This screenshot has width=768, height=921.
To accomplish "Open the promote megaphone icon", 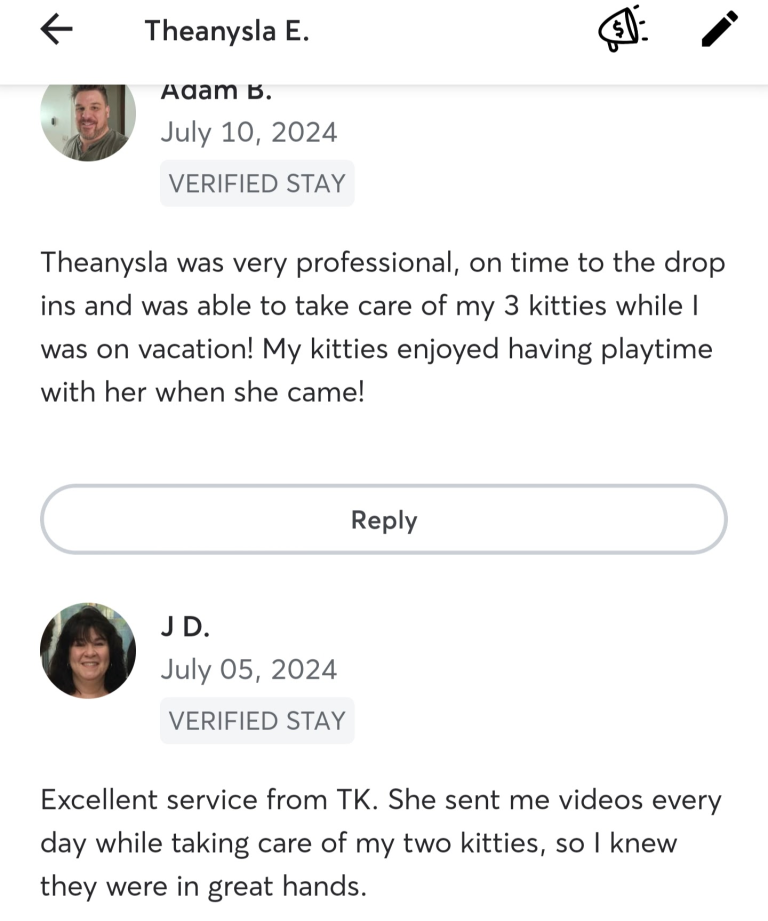I will 622,30.
